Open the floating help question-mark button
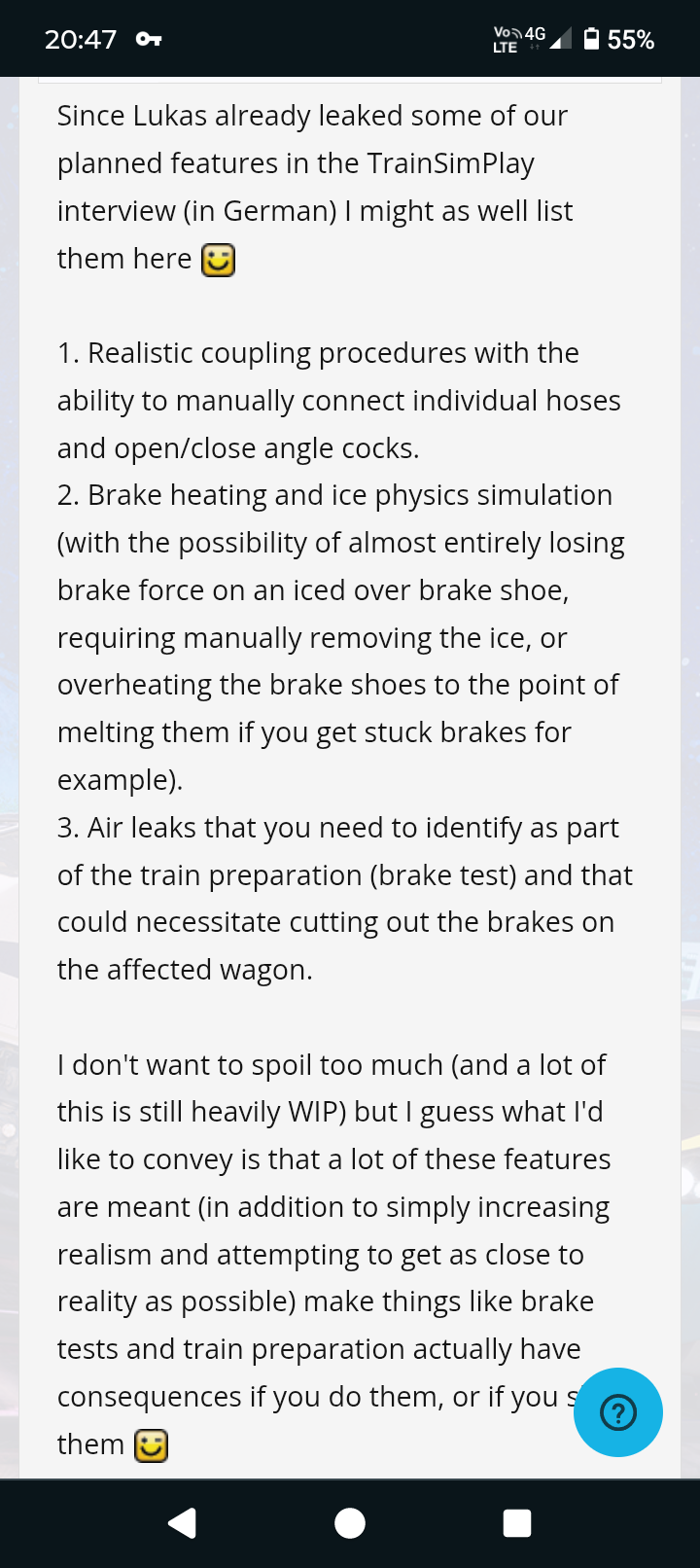Viewport: 700px width, 1568px height. coord(618,1411)
